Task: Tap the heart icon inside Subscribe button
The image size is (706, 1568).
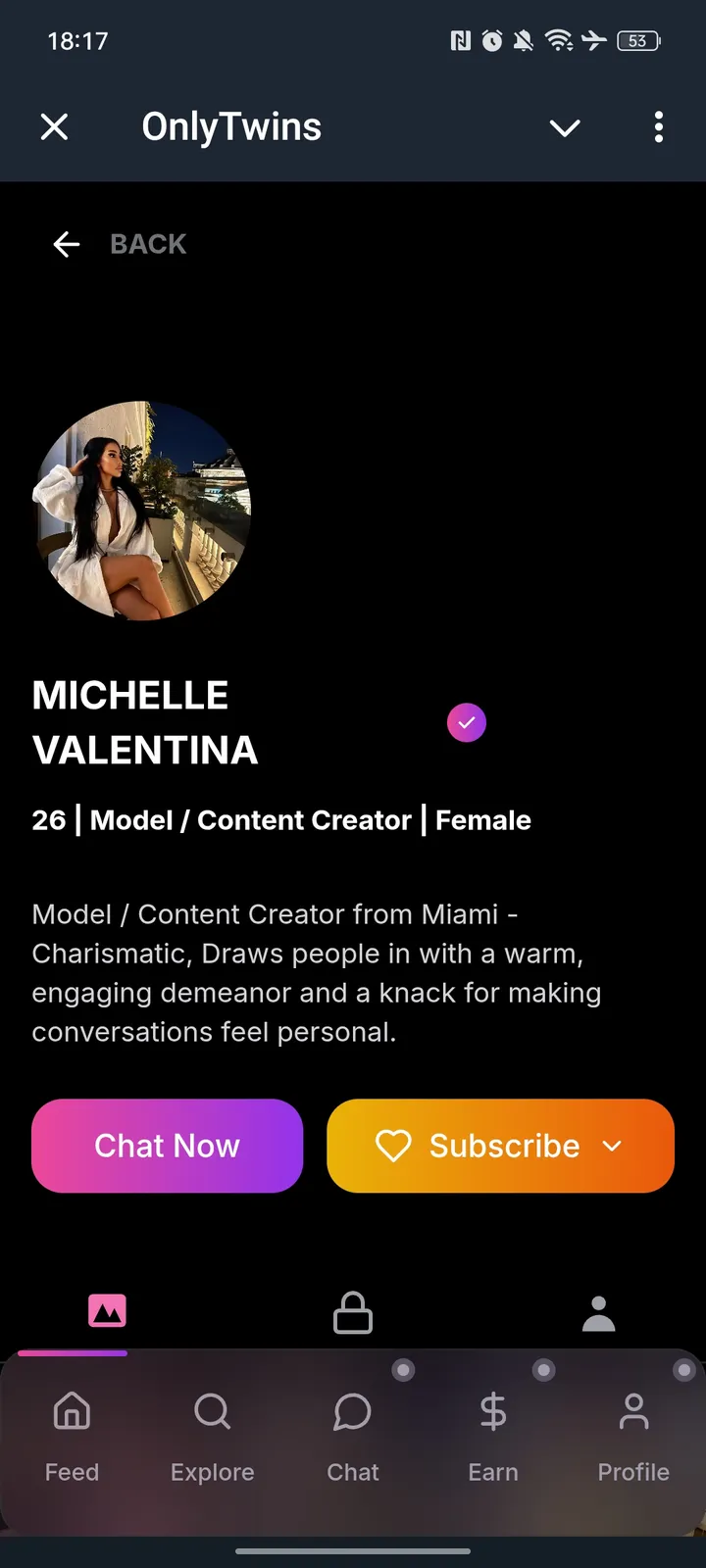Action: pyautogui.click(x=393, y=1146)
